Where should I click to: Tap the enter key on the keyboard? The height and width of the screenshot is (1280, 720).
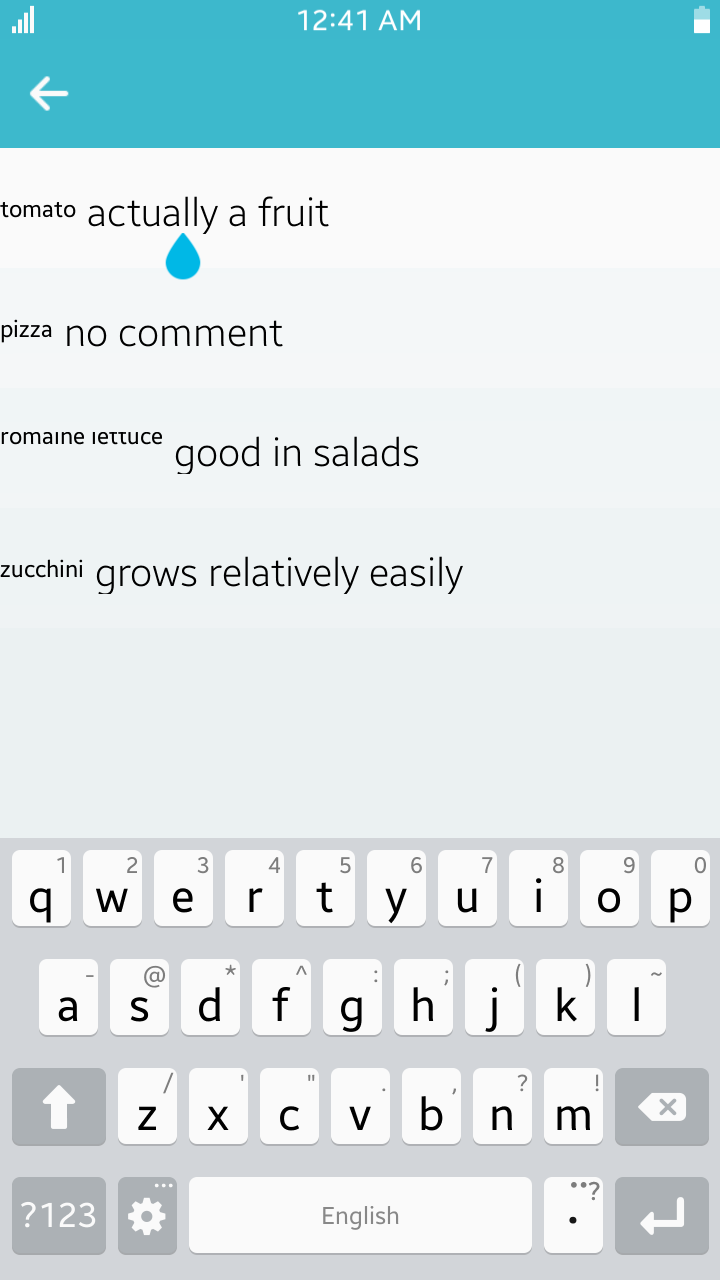(x=661, y=1215)
